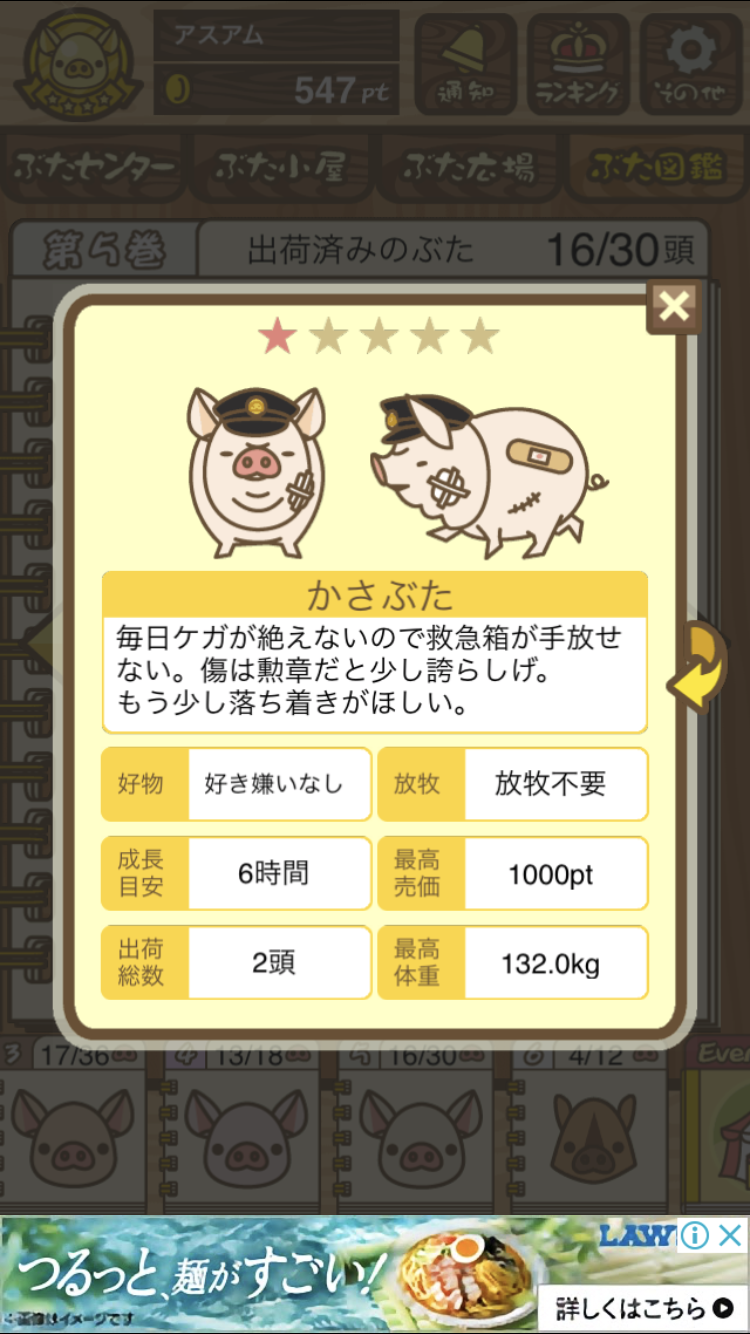Viewport: 750px width, 1334px height.
Task: Dismiss the noodle advertisement banner
Action: tap(731, 1236)
